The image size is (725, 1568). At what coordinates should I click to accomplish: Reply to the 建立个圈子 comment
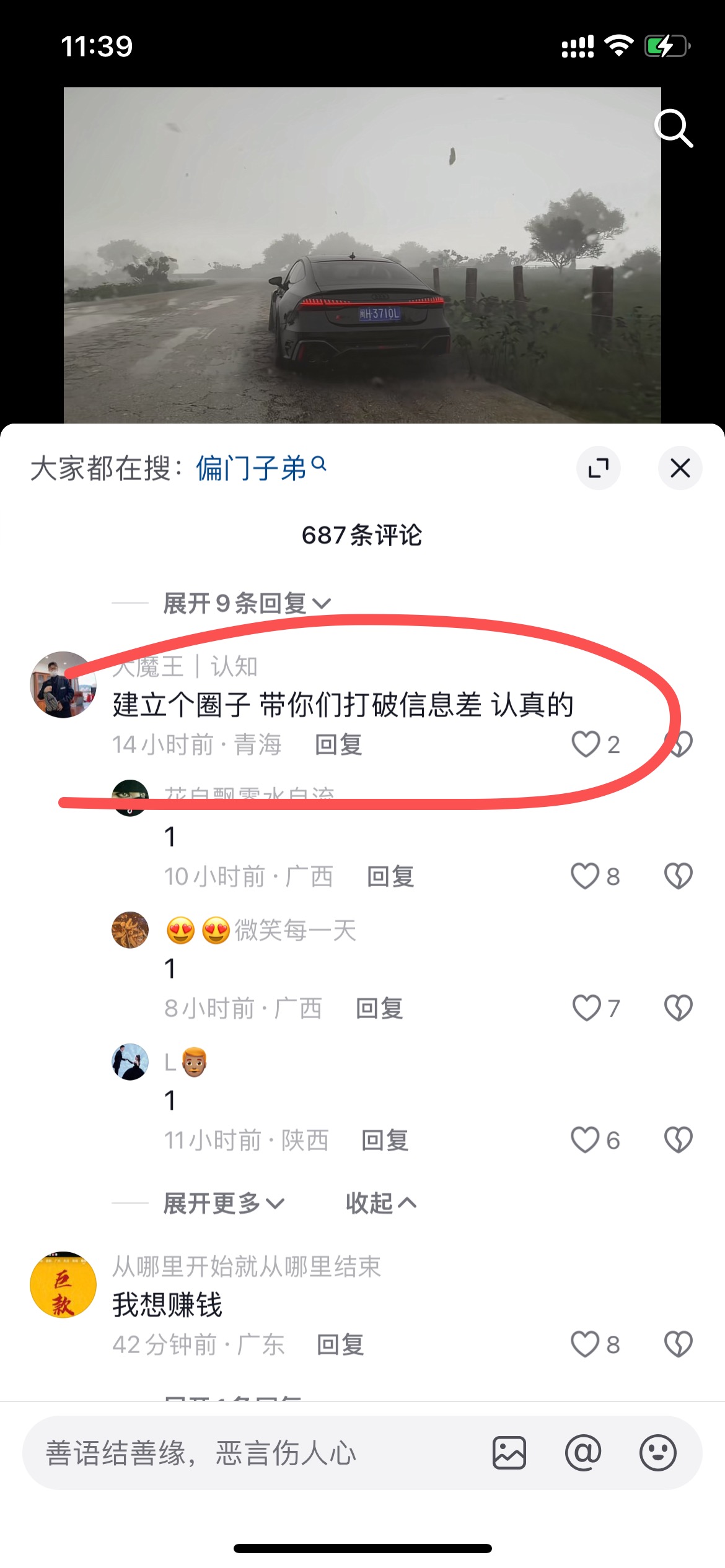coord(338,744)
